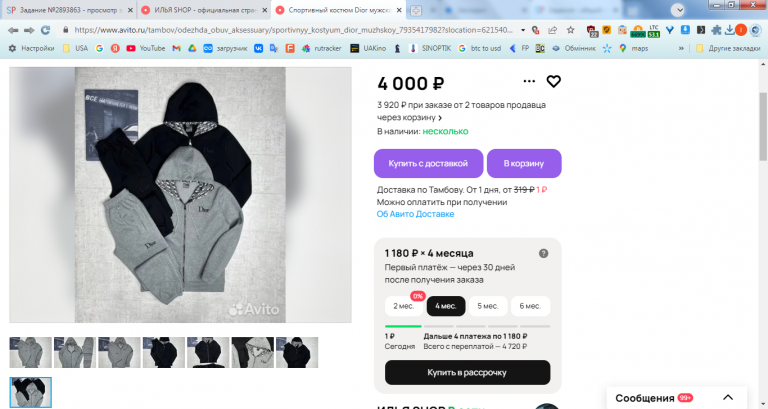The height and width of the screenshot is (409, 768).
Task: Open the installment help question mark
Action: 543,254
